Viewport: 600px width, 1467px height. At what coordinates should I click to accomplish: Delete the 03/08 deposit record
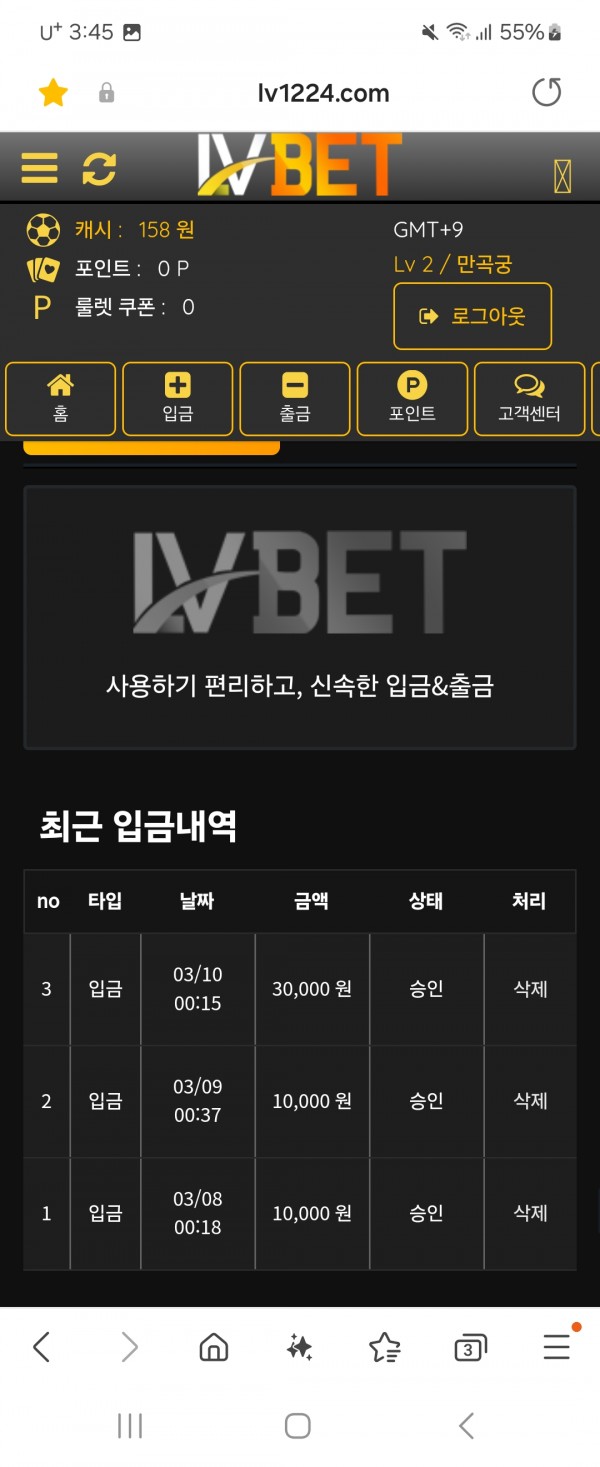click(x=530, y=1213)
